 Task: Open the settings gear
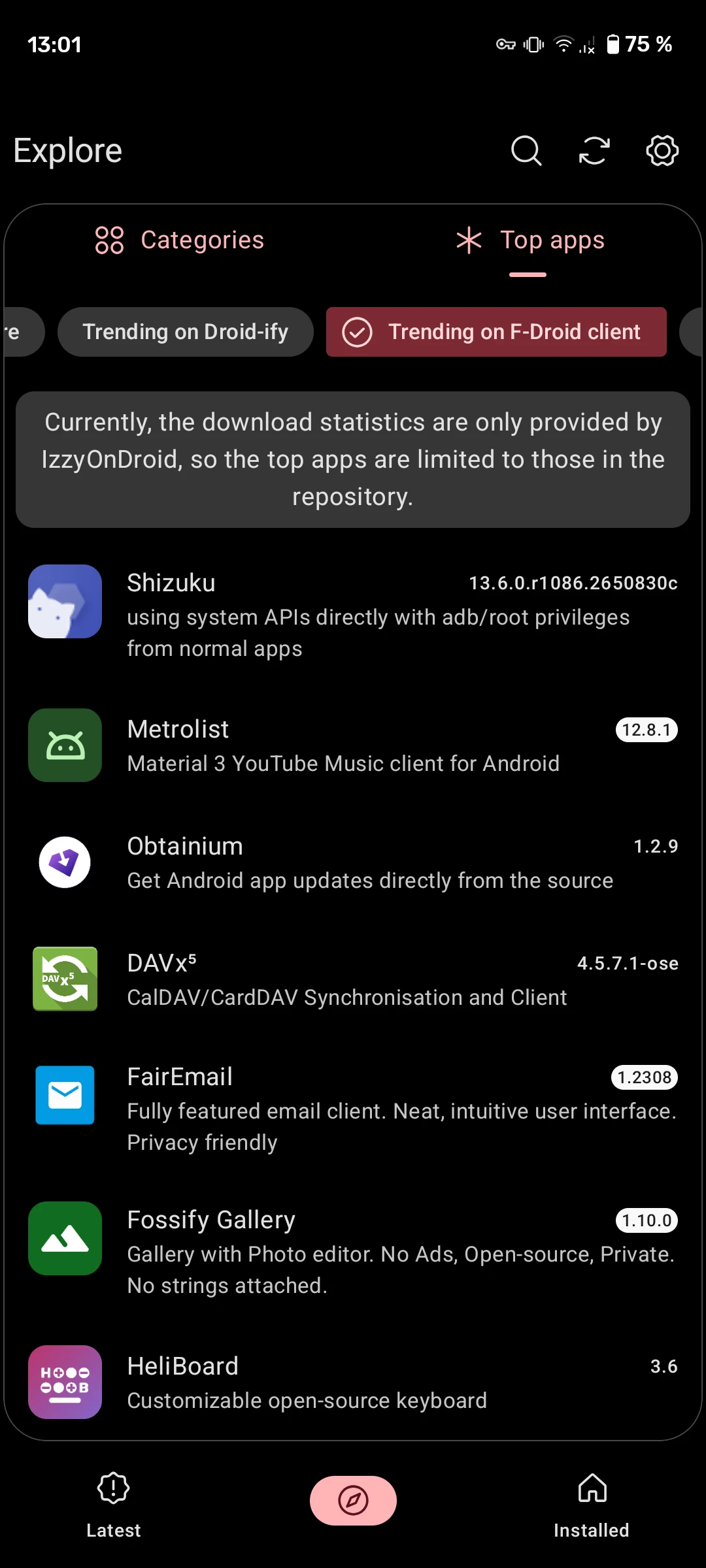(662, 151)
